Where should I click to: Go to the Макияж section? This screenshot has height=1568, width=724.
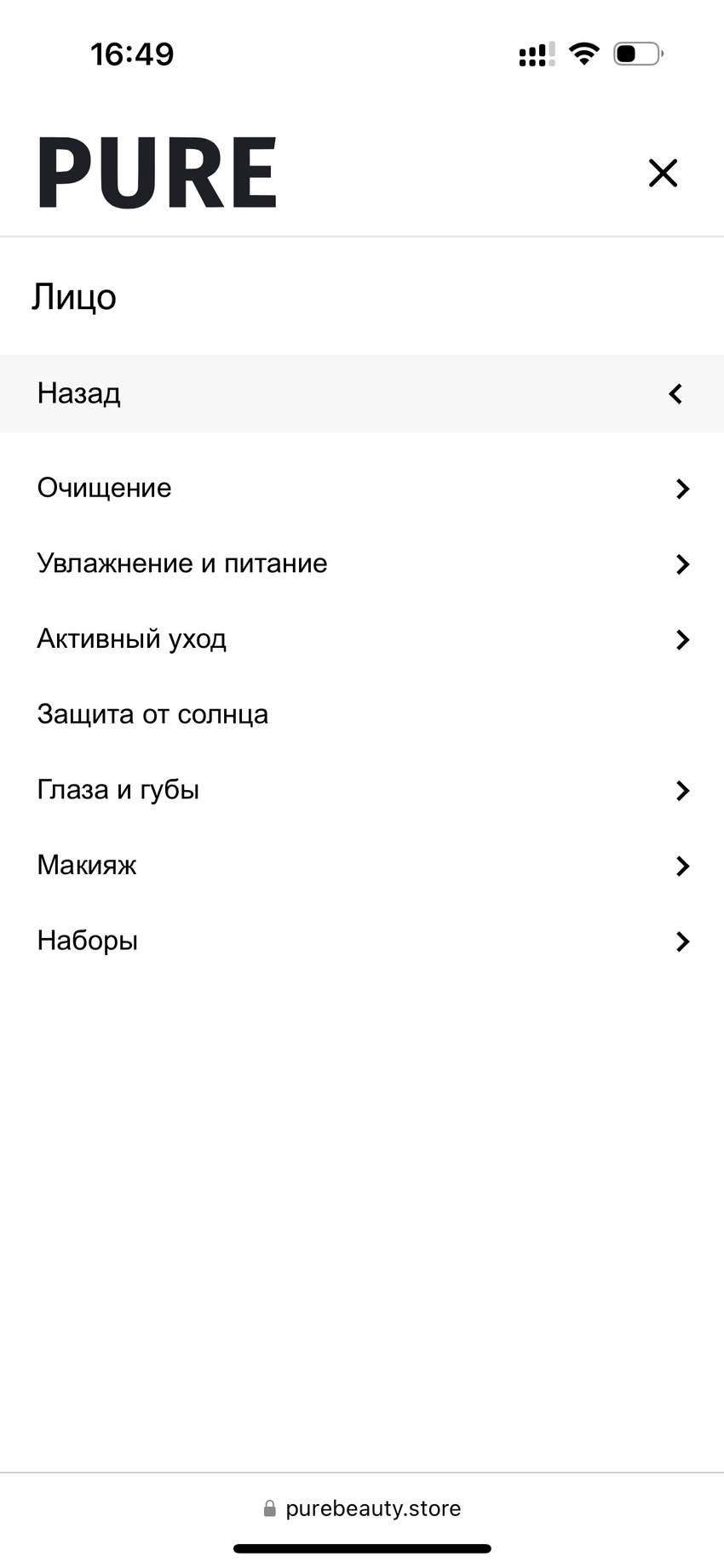click(361, 866)
